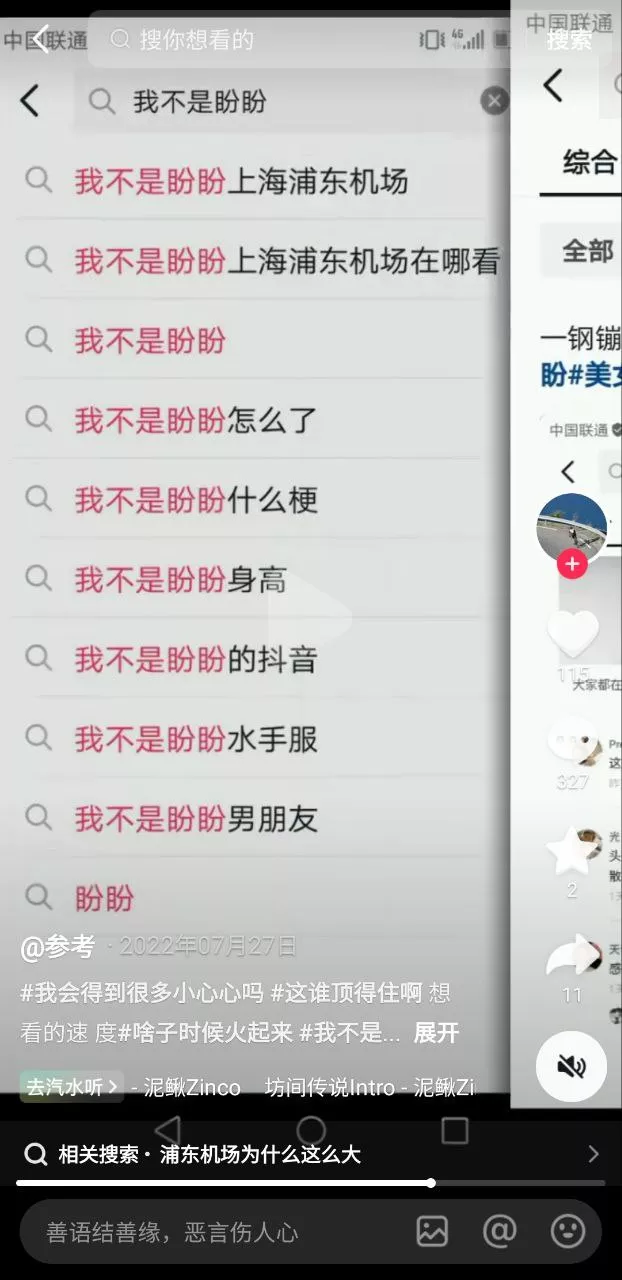Open the 搜你想看的 search box
This screenshot has width=622, height=1280.
[250, 40]
